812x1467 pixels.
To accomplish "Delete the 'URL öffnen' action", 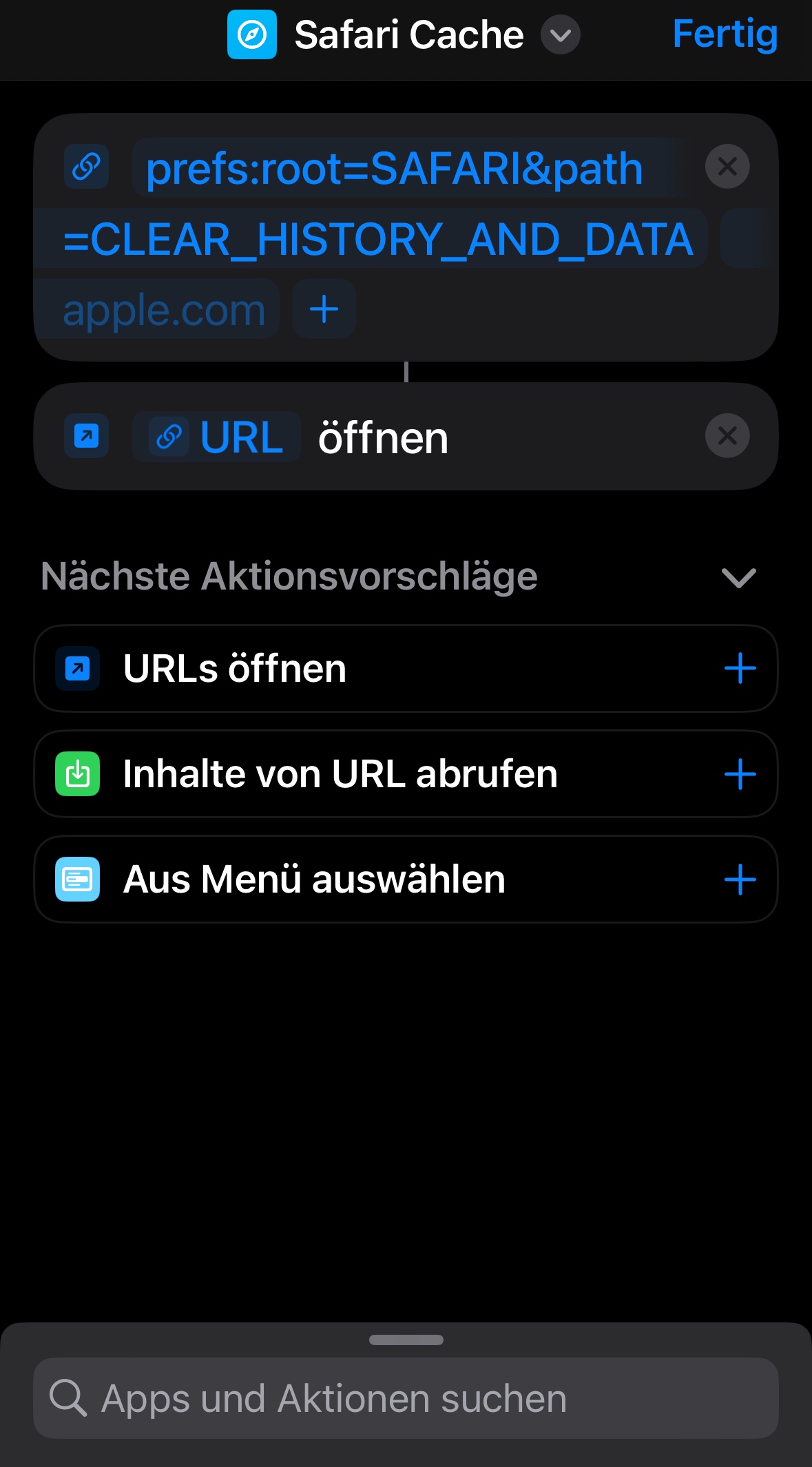I will (x=727, y=436).
